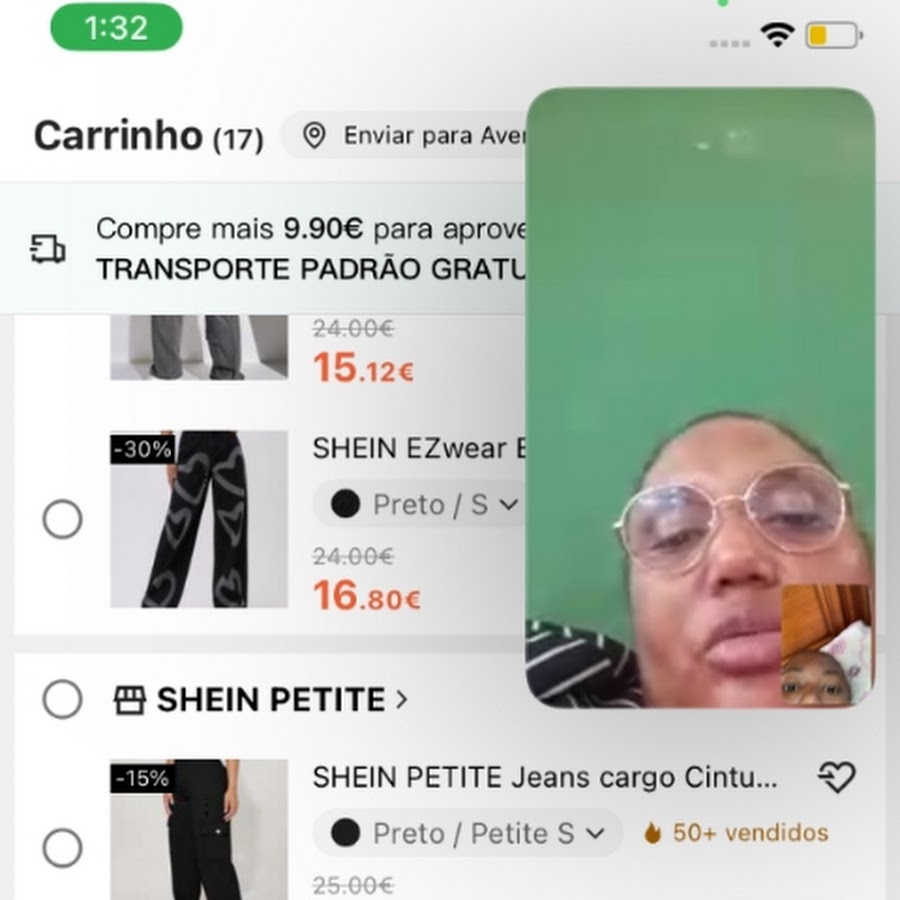Open the SHEIN PETITE cargo jeans image
The height and width of the screenshot is (900, 900).
point(199,830)
